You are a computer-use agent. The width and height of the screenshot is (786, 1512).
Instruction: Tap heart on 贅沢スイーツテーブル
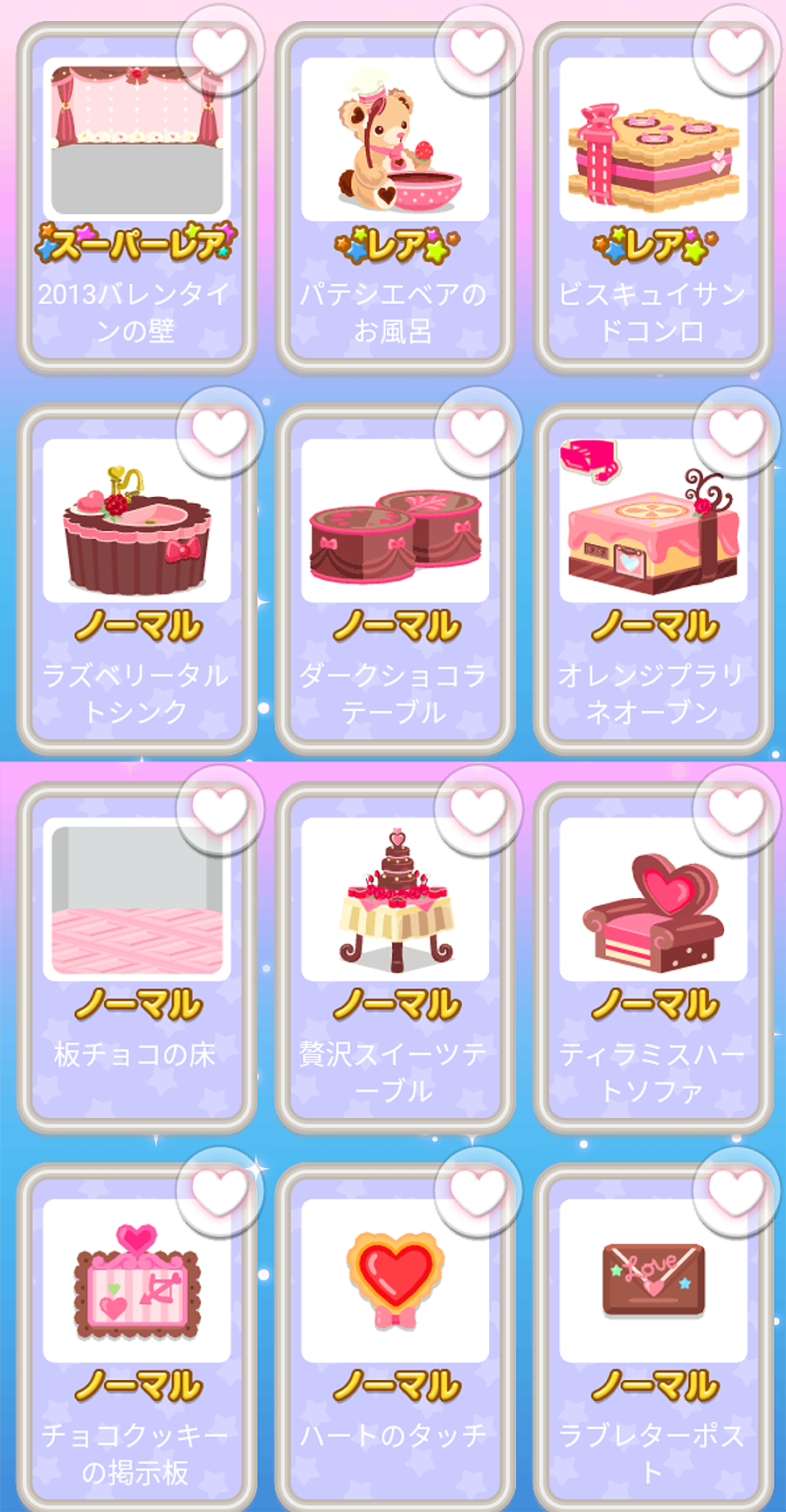click(478, 811)
